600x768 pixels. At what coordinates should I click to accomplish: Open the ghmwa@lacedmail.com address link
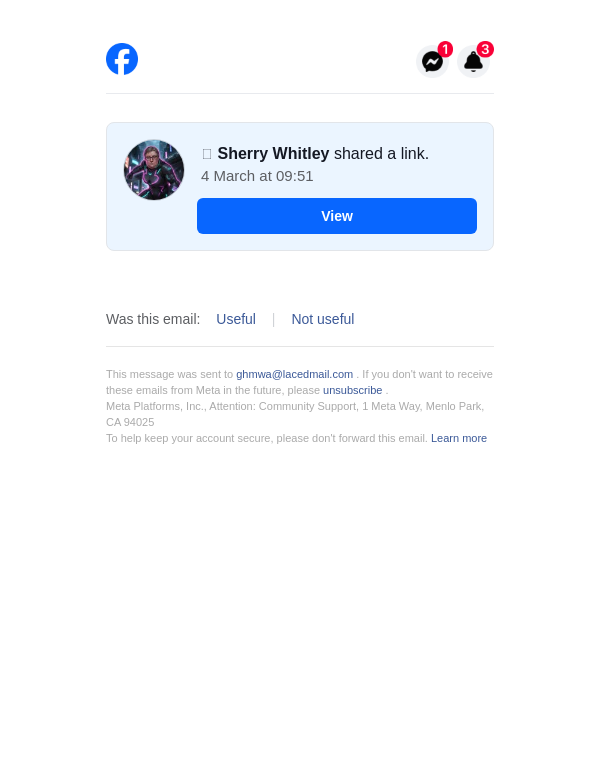294,374
